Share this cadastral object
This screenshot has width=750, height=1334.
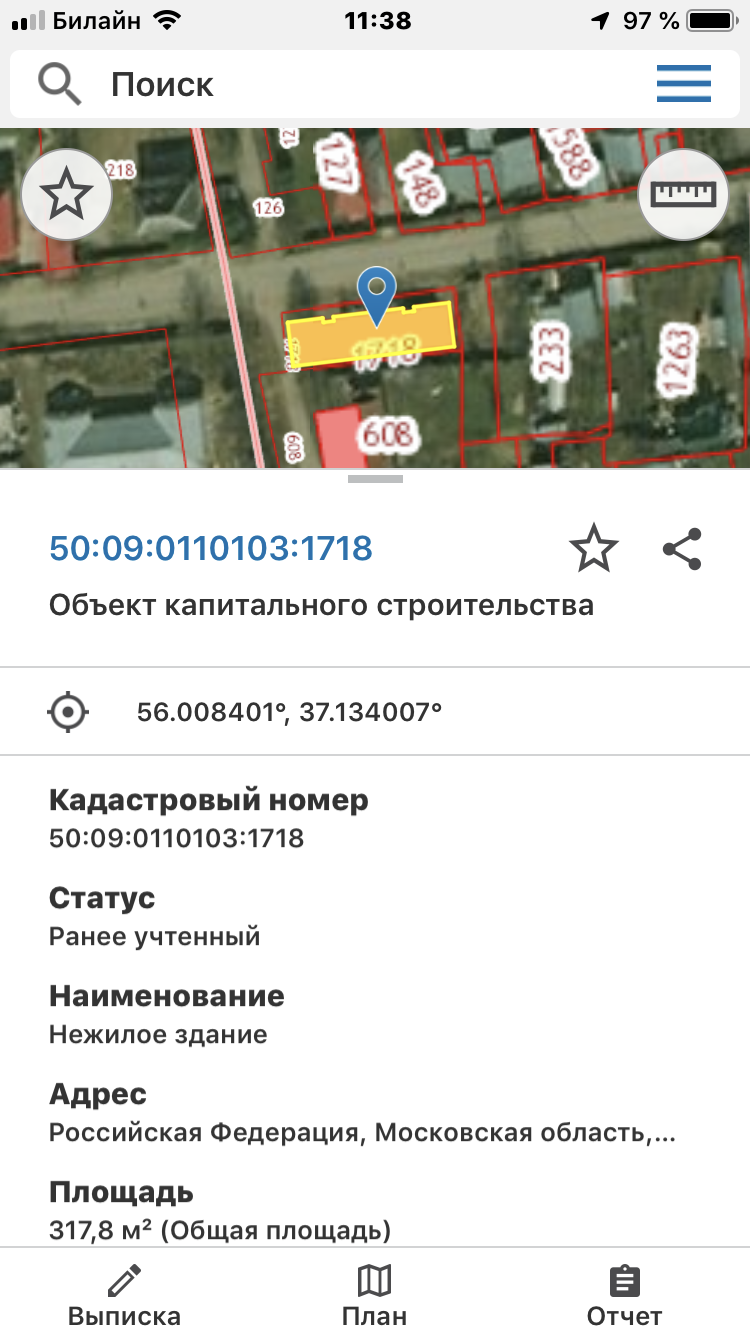click(683, 549)
